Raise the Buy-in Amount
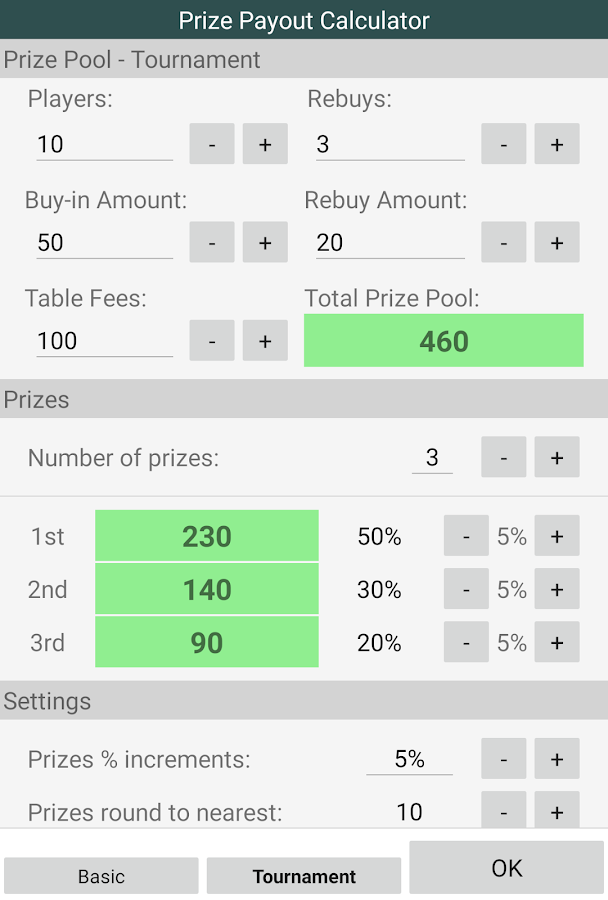This screenshot has height=900, width=608. 265,242
